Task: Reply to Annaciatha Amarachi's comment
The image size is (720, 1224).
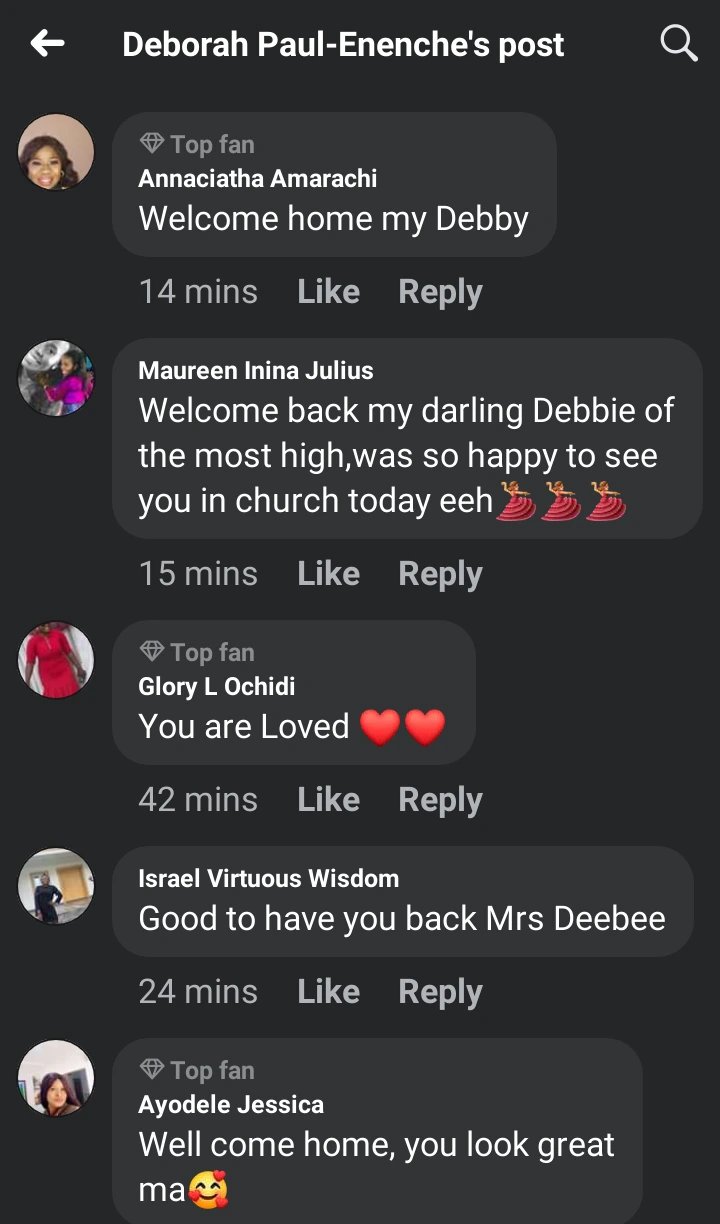Action: point(440,291)
